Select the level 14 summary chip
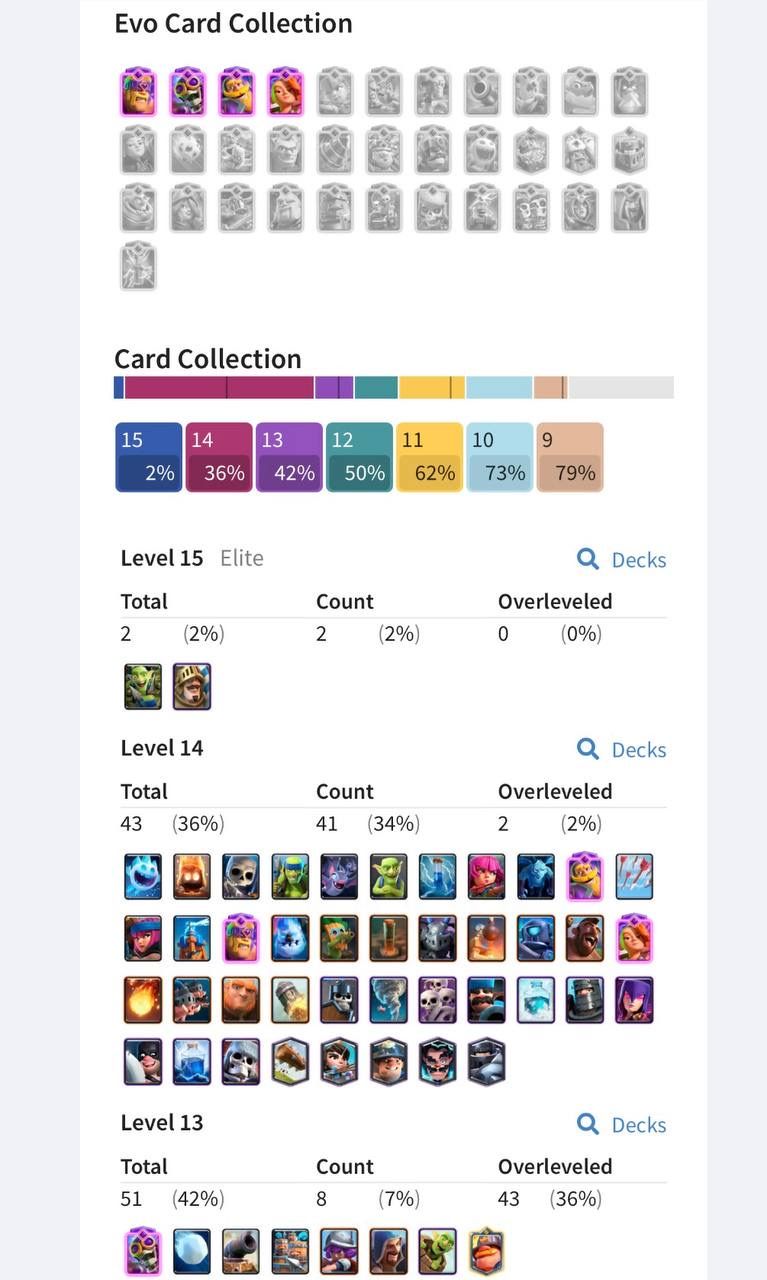This screenshot has width=767, height=1280. click(219, 457)
